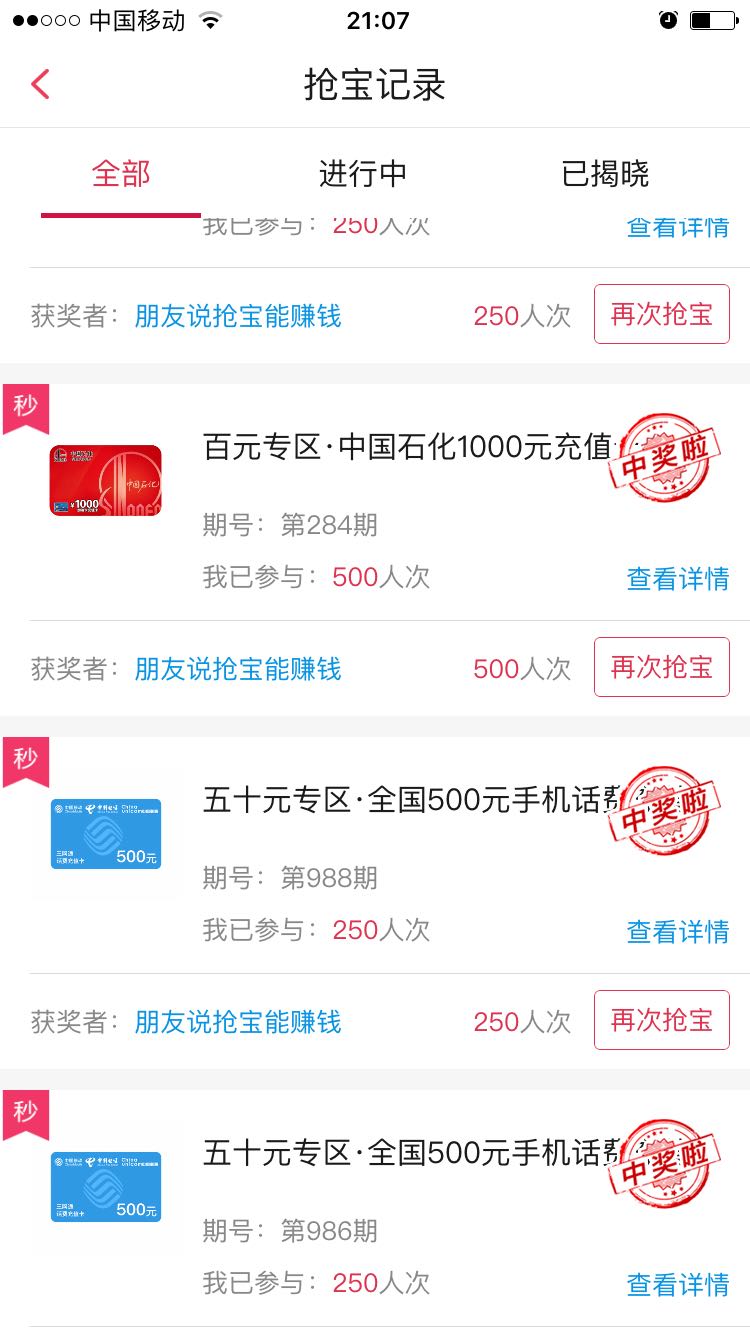Image resolution: width=750 pixels, height=1334 pixels.
Task: Go back using the top-left arrow
Action: pyautogui.click(x=40, y=84)
